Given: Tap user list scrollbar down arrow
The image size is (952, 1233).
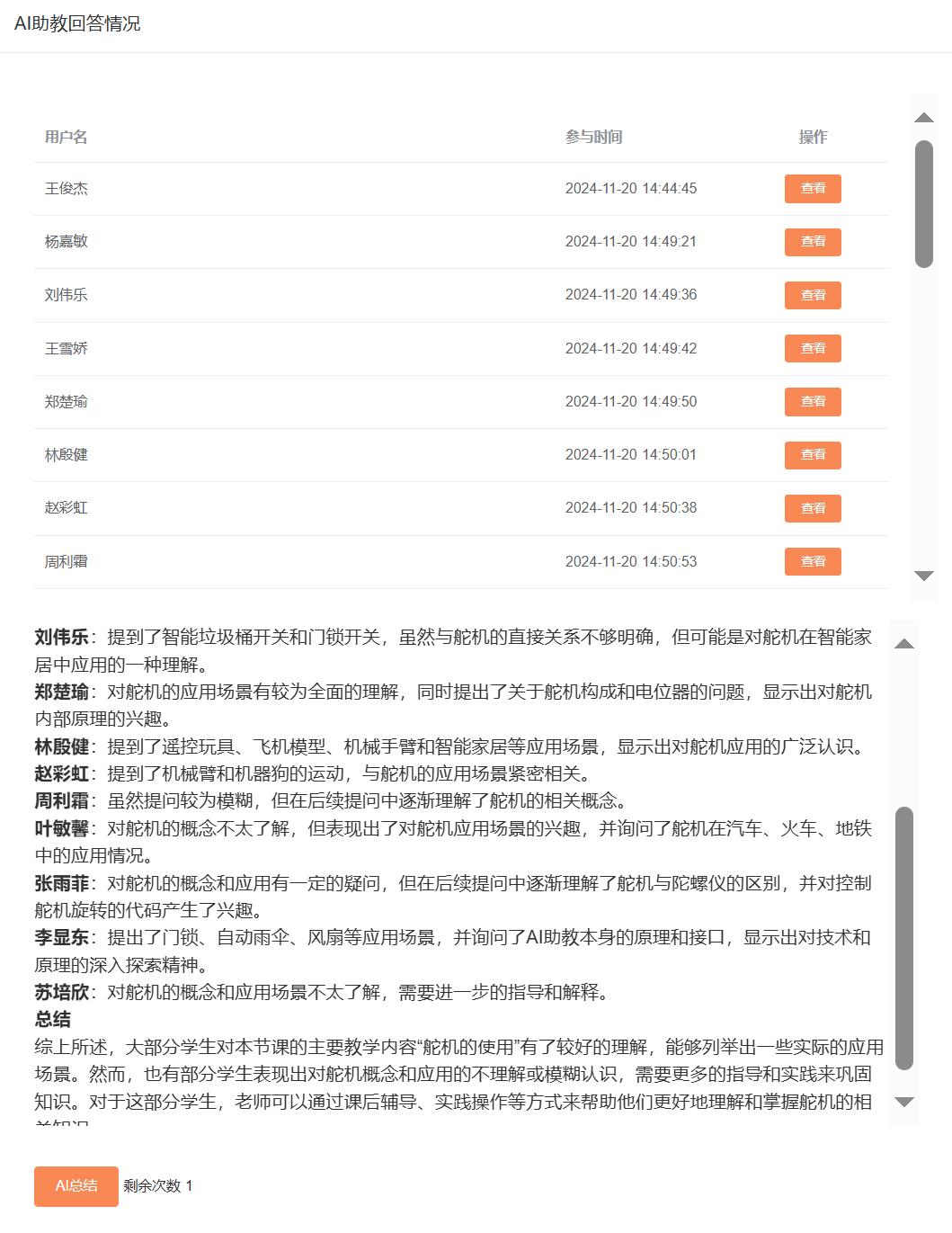Looking at the screenshot, I should pyautogui.click(x=923, y=576).
